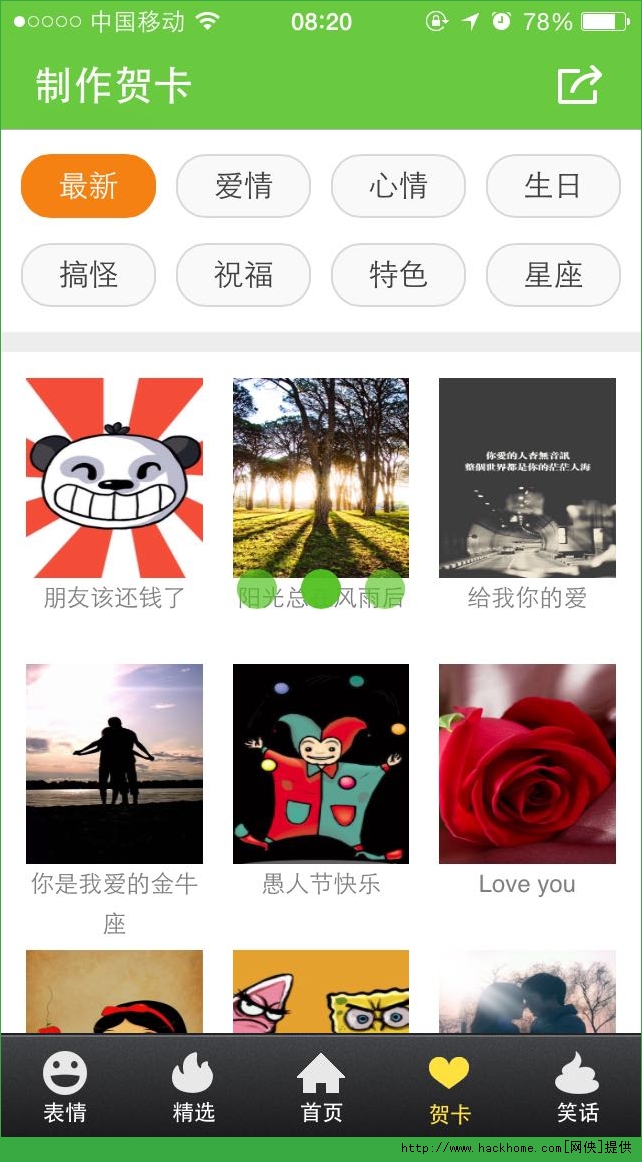The image size is (642, 1162).
Task: Open the Love you rose card
Action: 527,764
